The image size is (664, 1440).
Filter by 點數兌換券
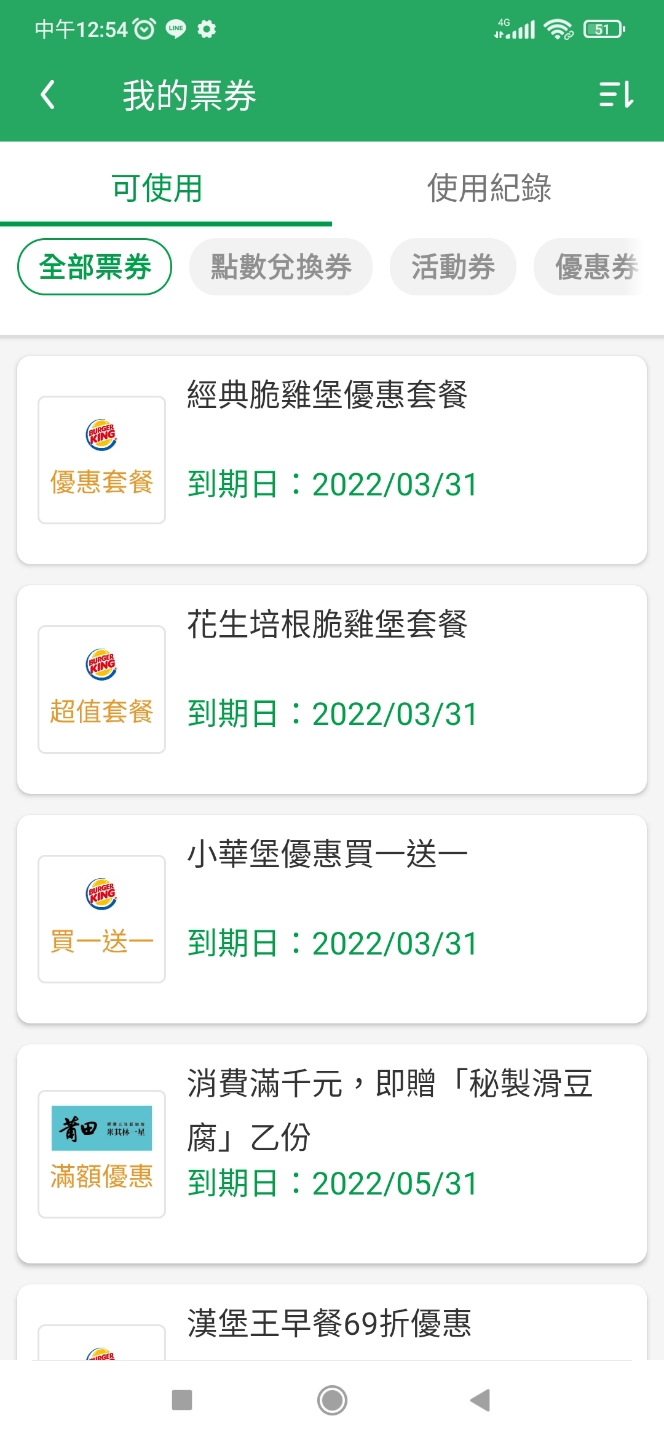coord(281,267)
